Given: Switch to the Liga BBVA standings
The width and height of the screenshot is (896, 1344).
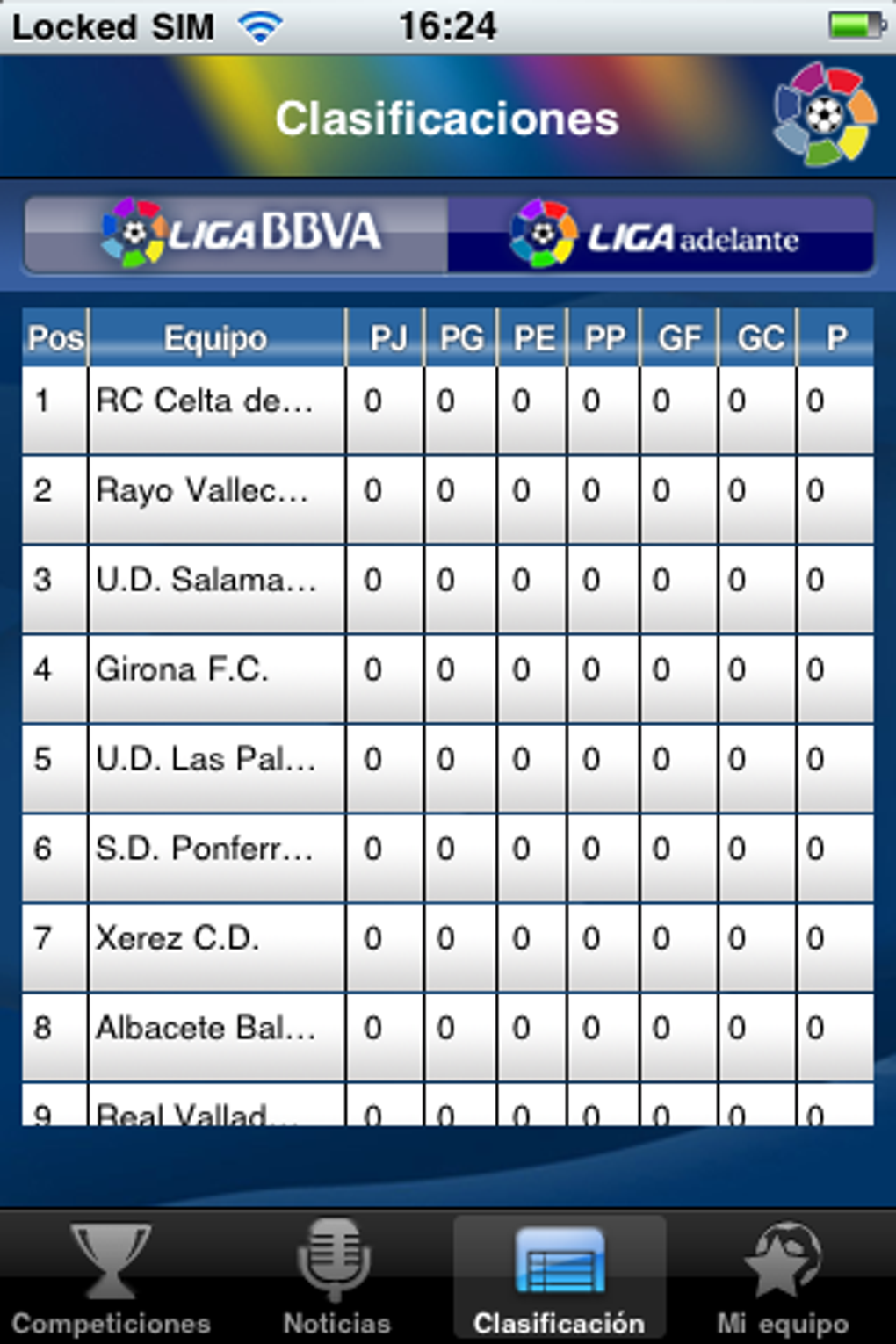Looking at the screenshot, I should tap(237, 233).
